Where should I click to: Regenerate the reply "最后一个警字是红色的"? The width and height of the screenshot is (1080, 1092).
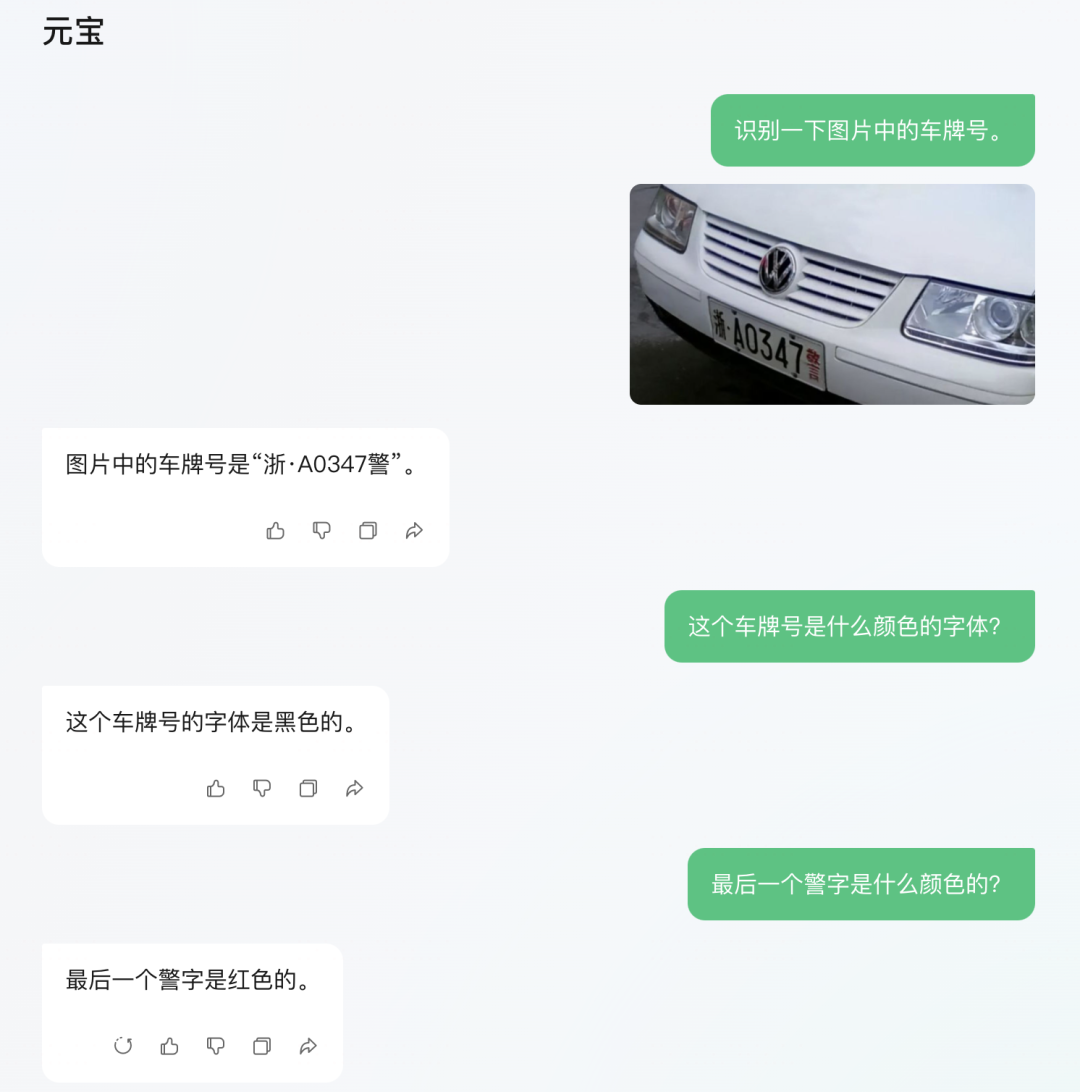click(x=123, y=1046)
